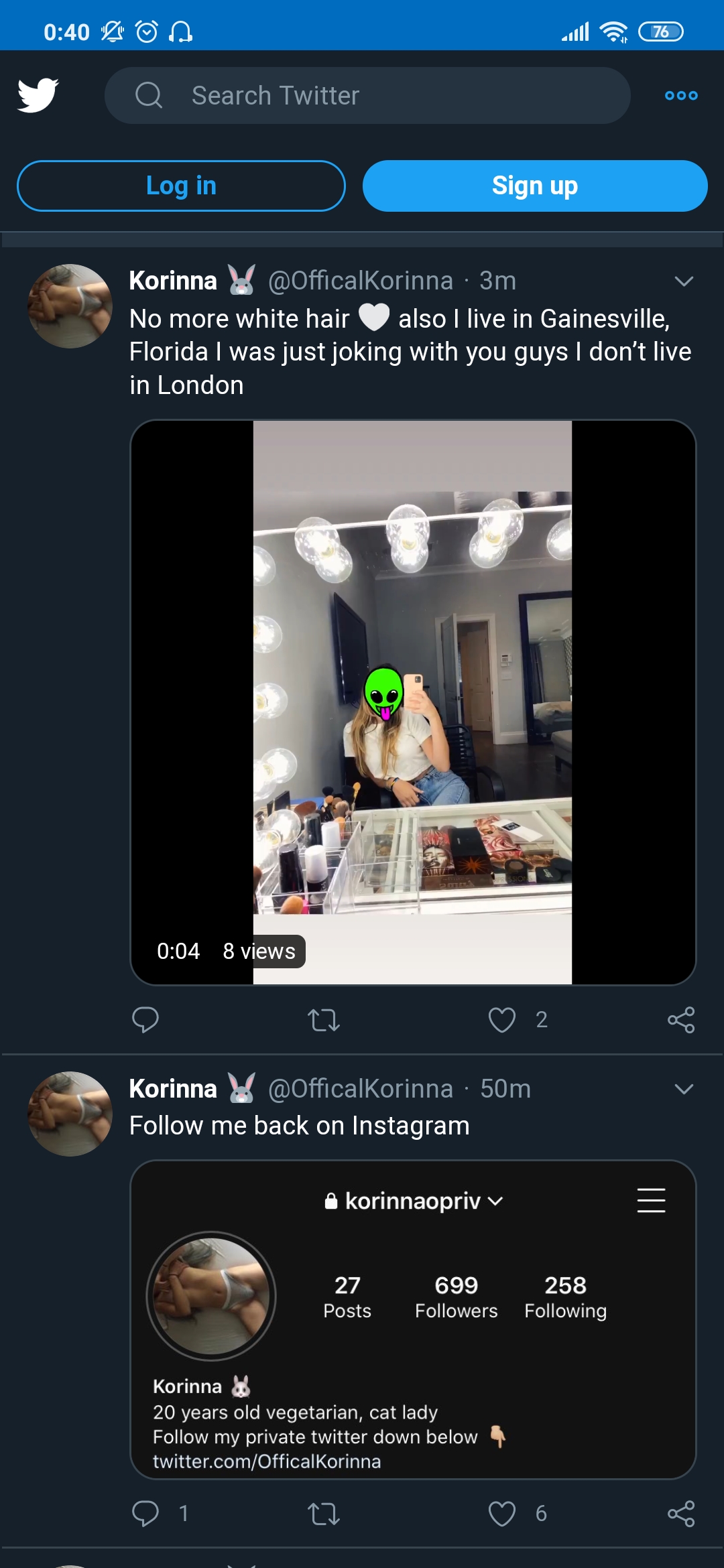The width and height of the screenshot is (724, 1568).
Task: Tap the Search Twitter field
Action: [367, 95]
